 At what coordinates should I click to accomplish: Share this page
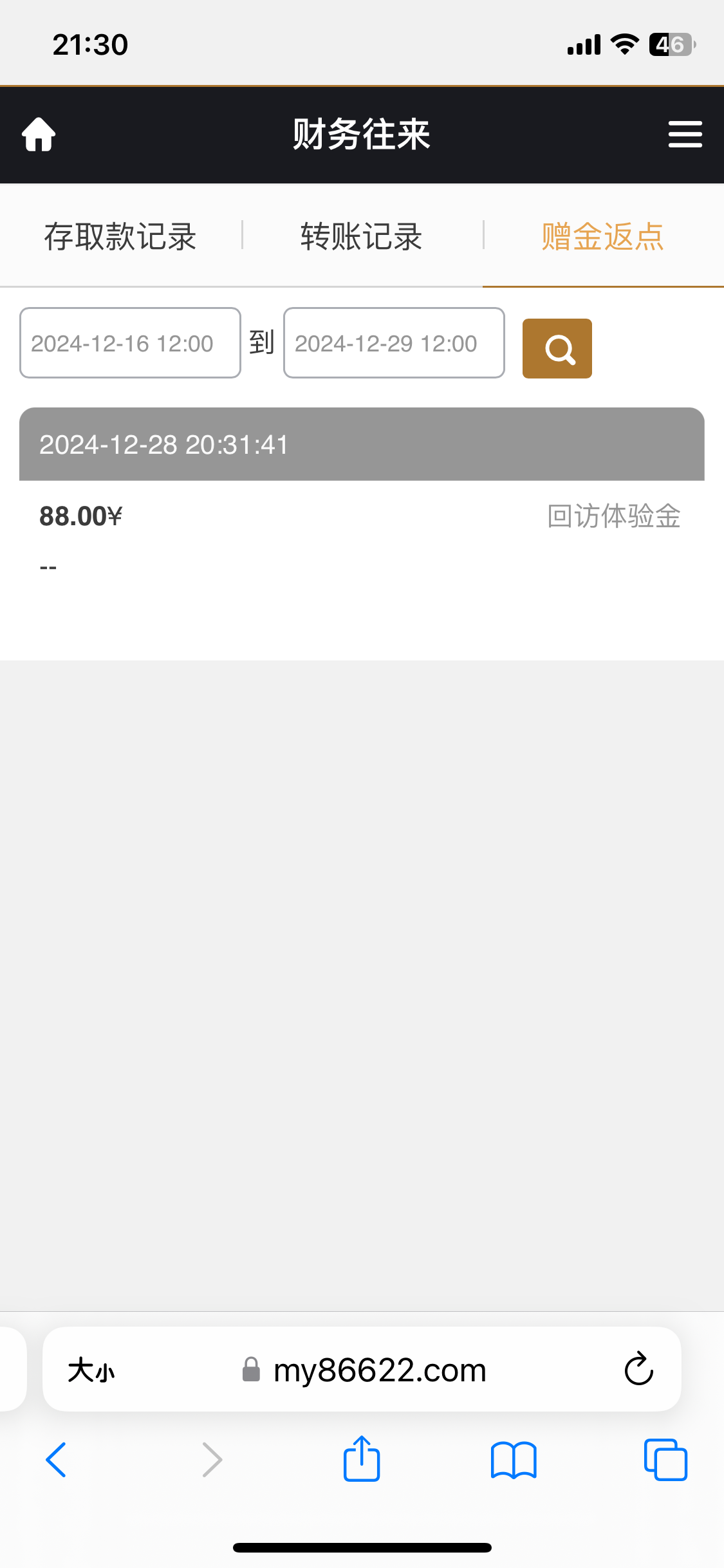click(362, 1459)
